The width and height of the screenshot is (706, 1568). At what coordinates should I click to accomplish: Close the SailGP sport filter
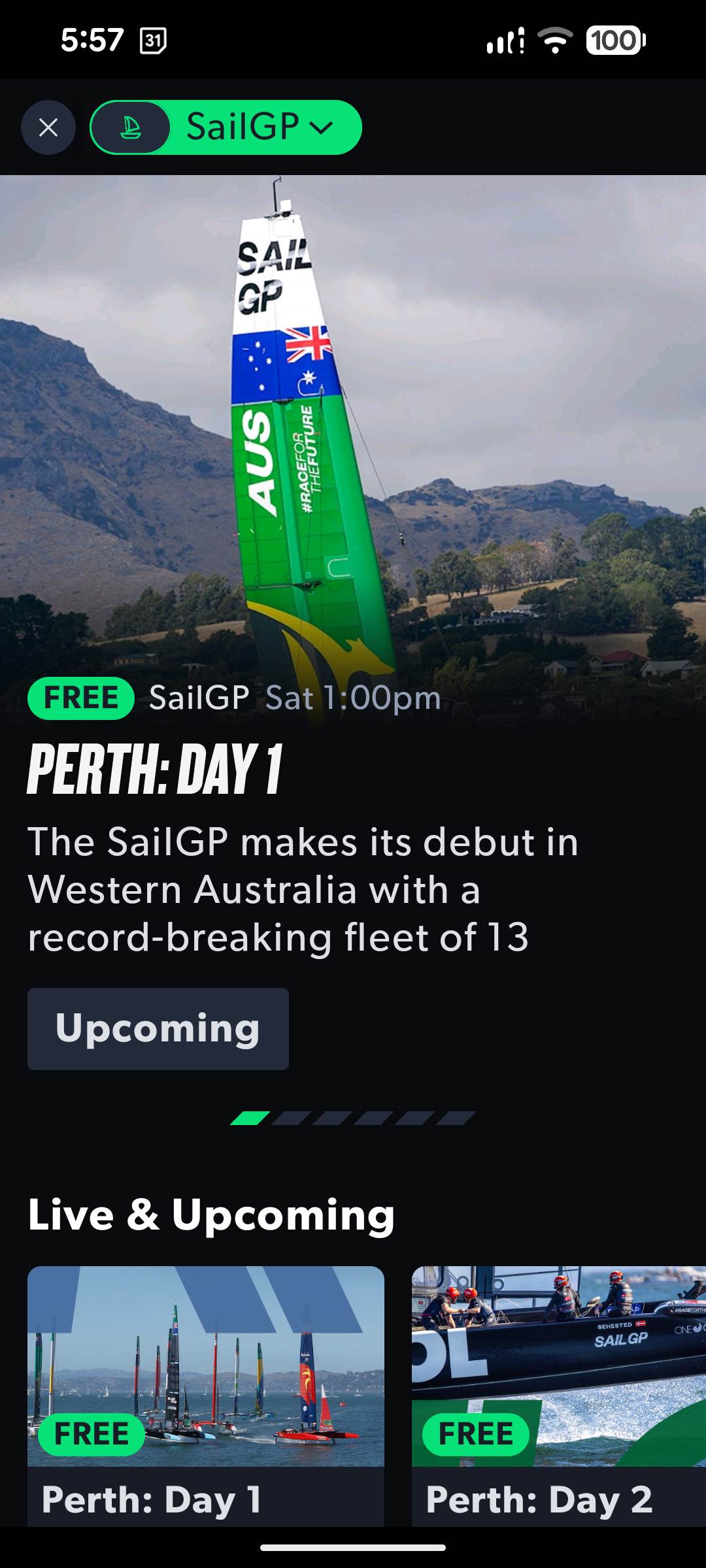48,127
